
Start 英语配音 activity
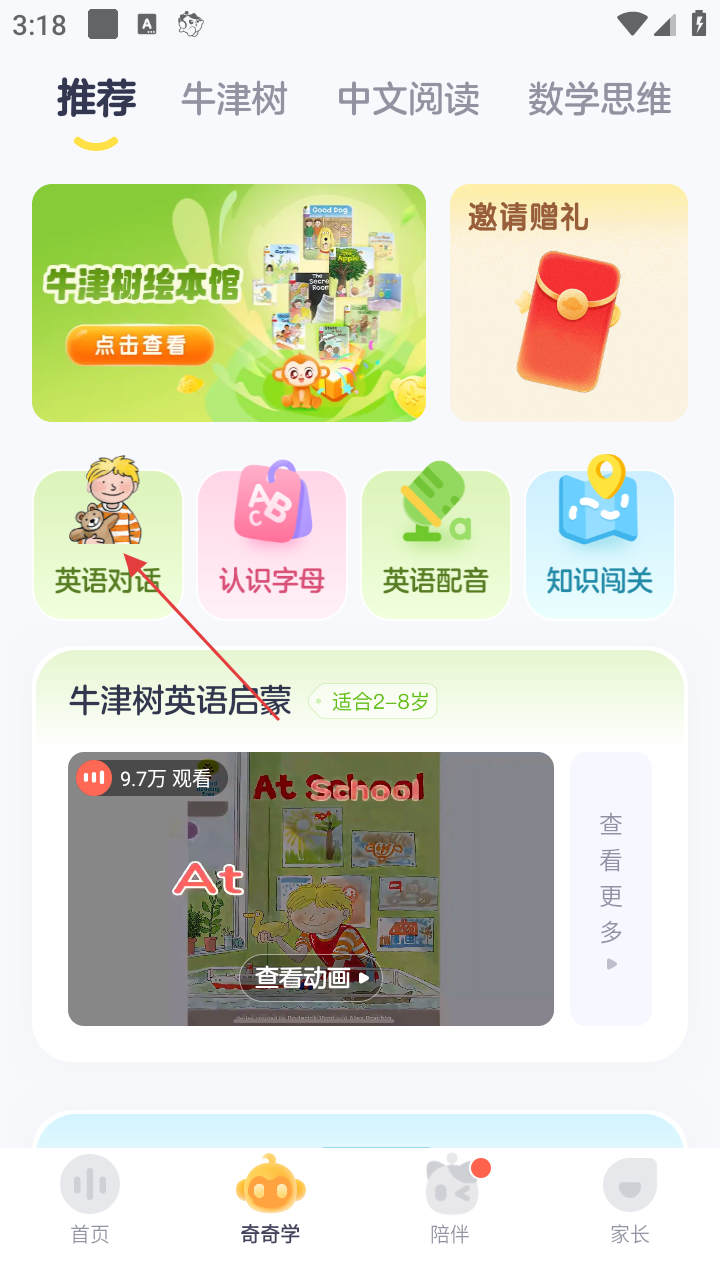(x=436, y=544)
